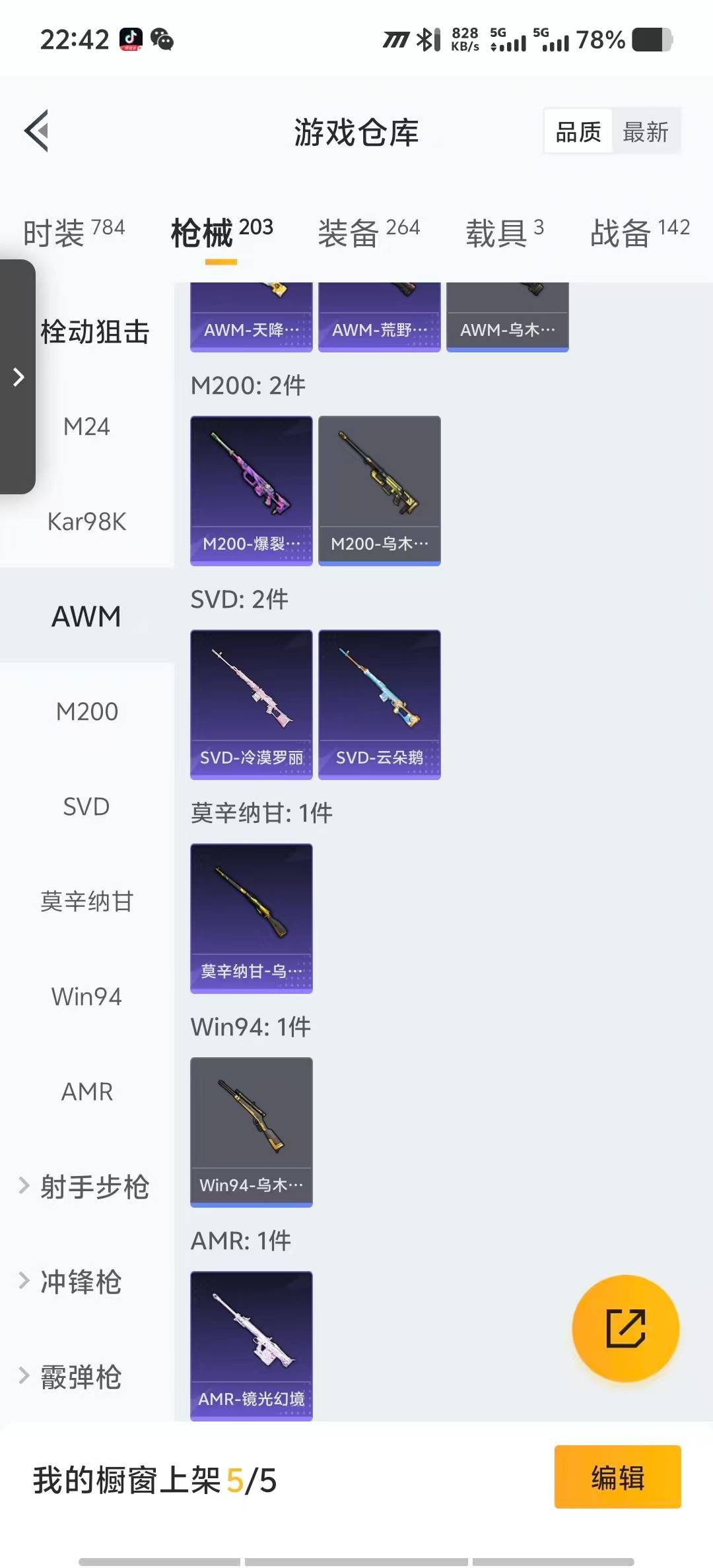Sort by 品质
The width and height of the screenshot is (713, 1568).
coord(578,132)
